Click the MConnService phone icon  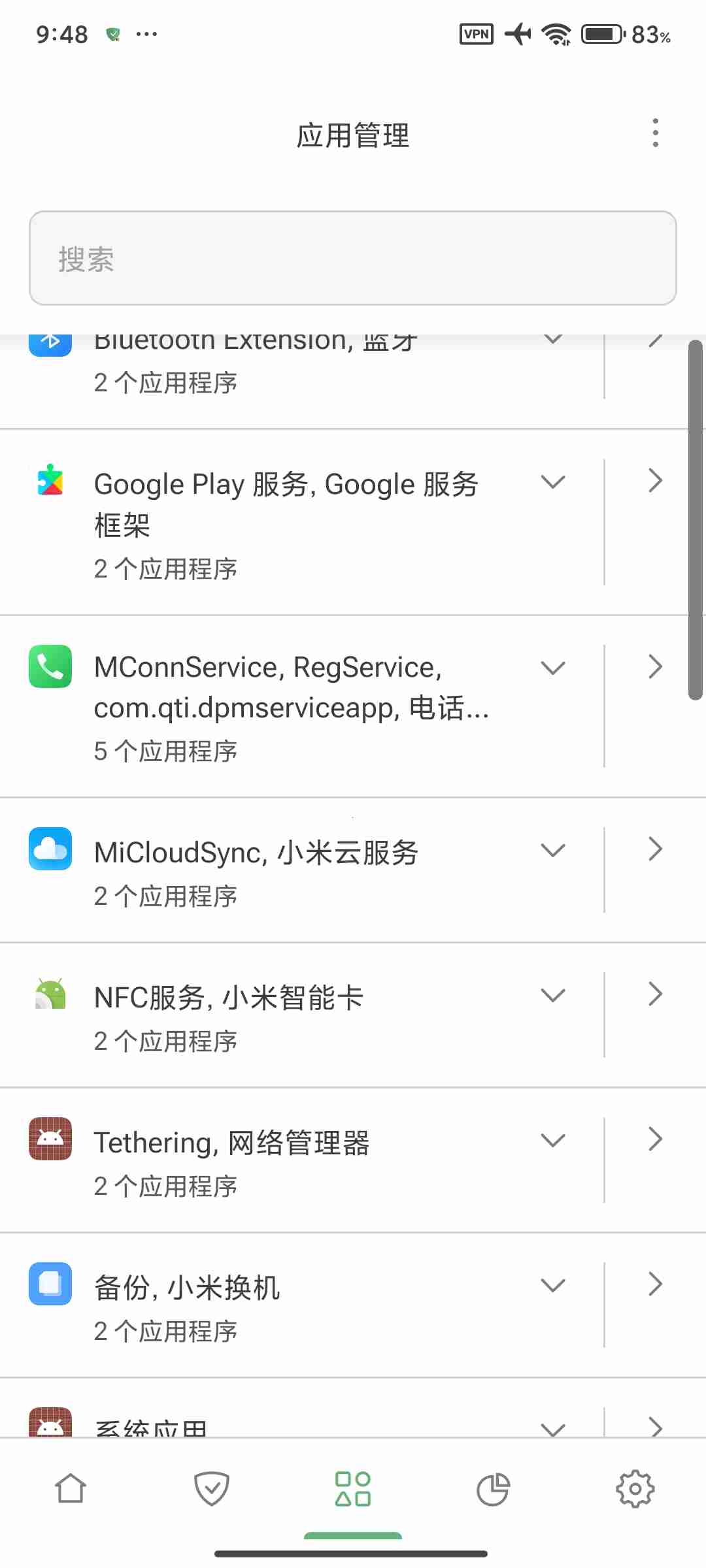point(50,666)
